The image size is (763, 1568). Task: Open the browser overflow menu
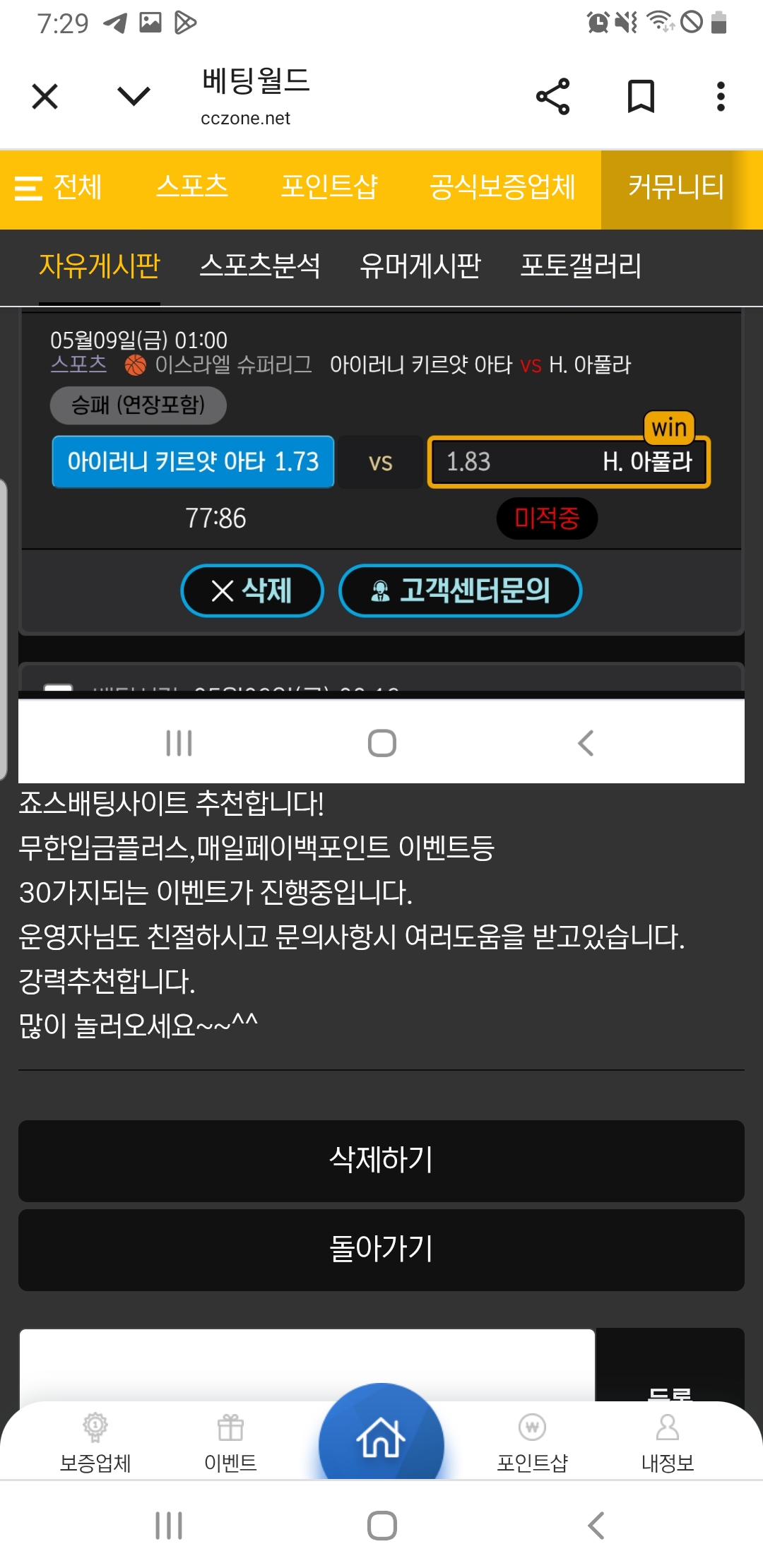click(720, 96)
